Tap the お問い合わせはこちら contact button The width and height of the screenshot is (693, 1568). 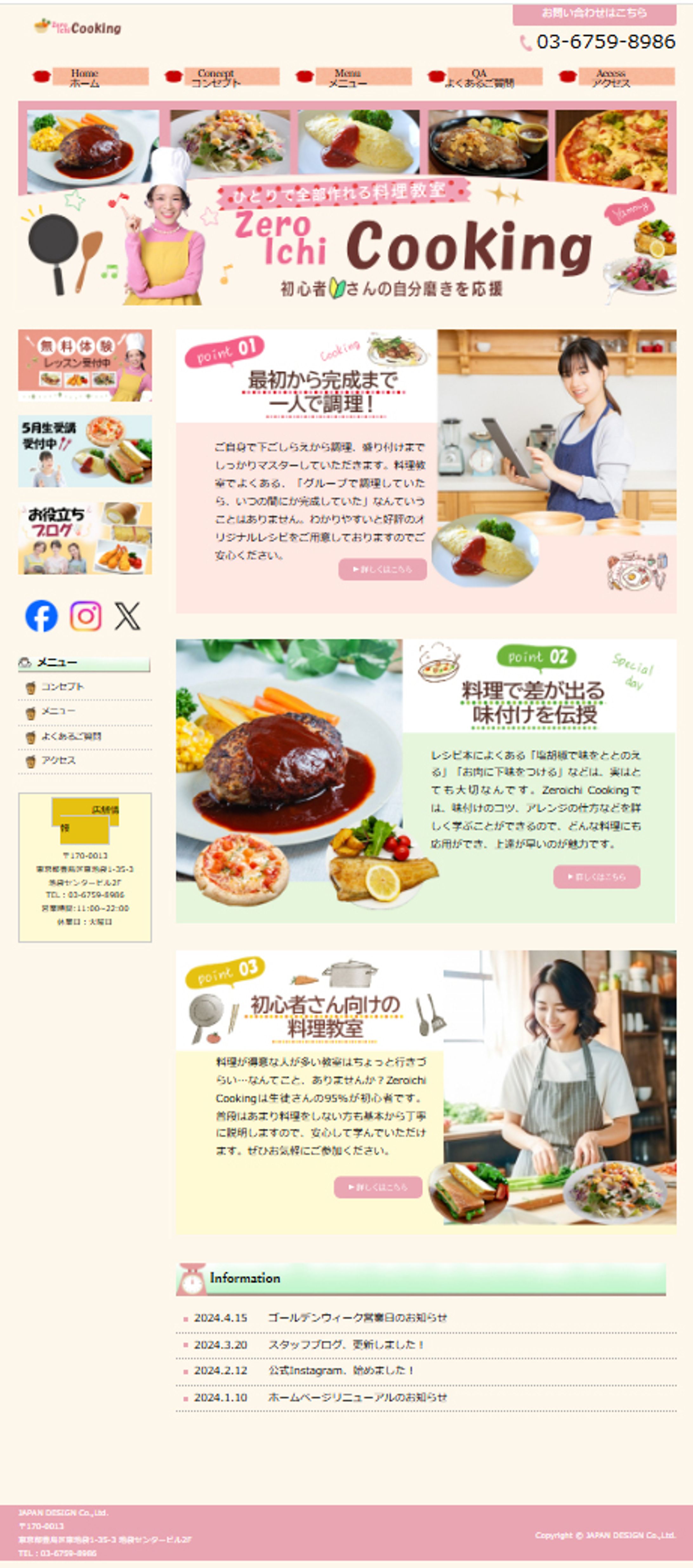coord(594,13)
